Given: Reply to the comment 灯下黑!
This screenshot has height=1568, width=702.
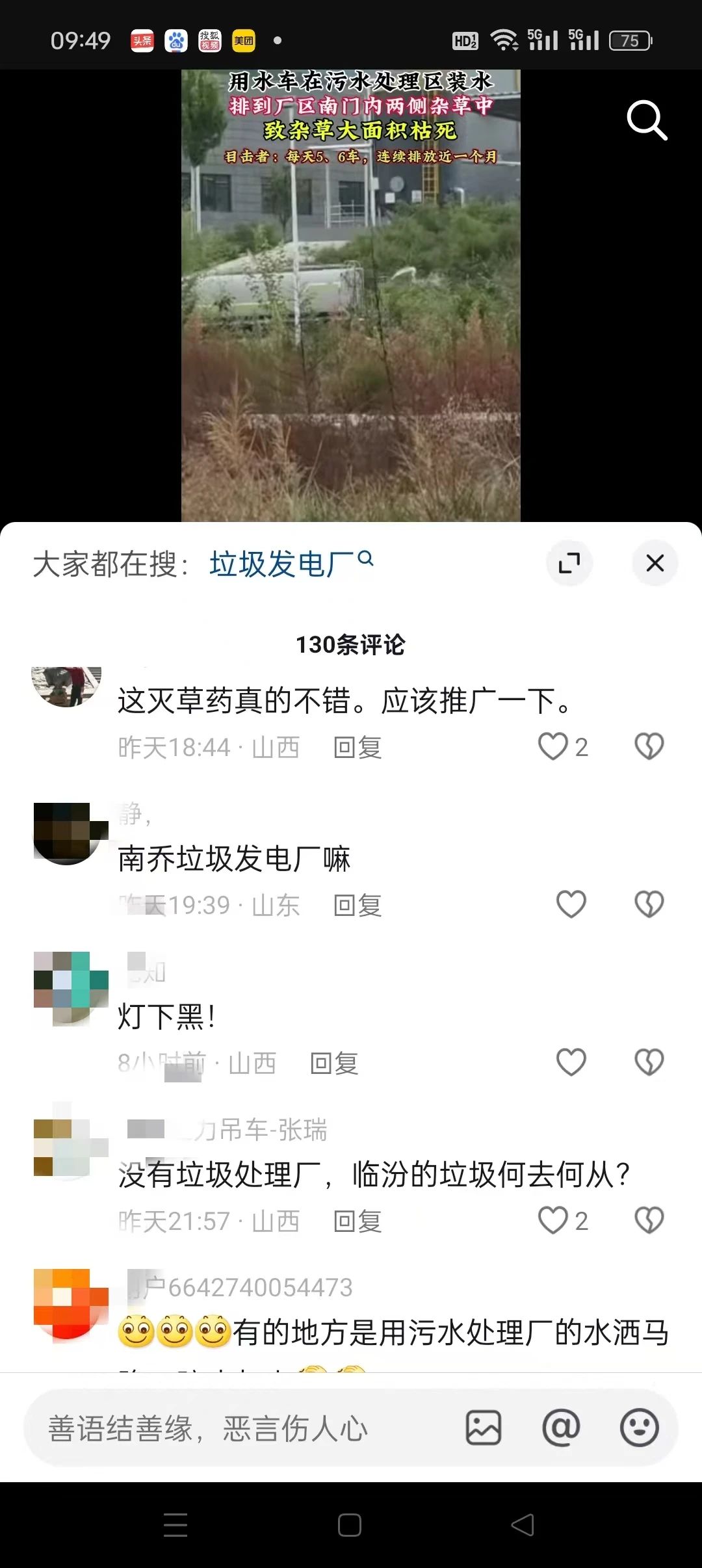Looking at the screenshot, I should pos(334,1064).
